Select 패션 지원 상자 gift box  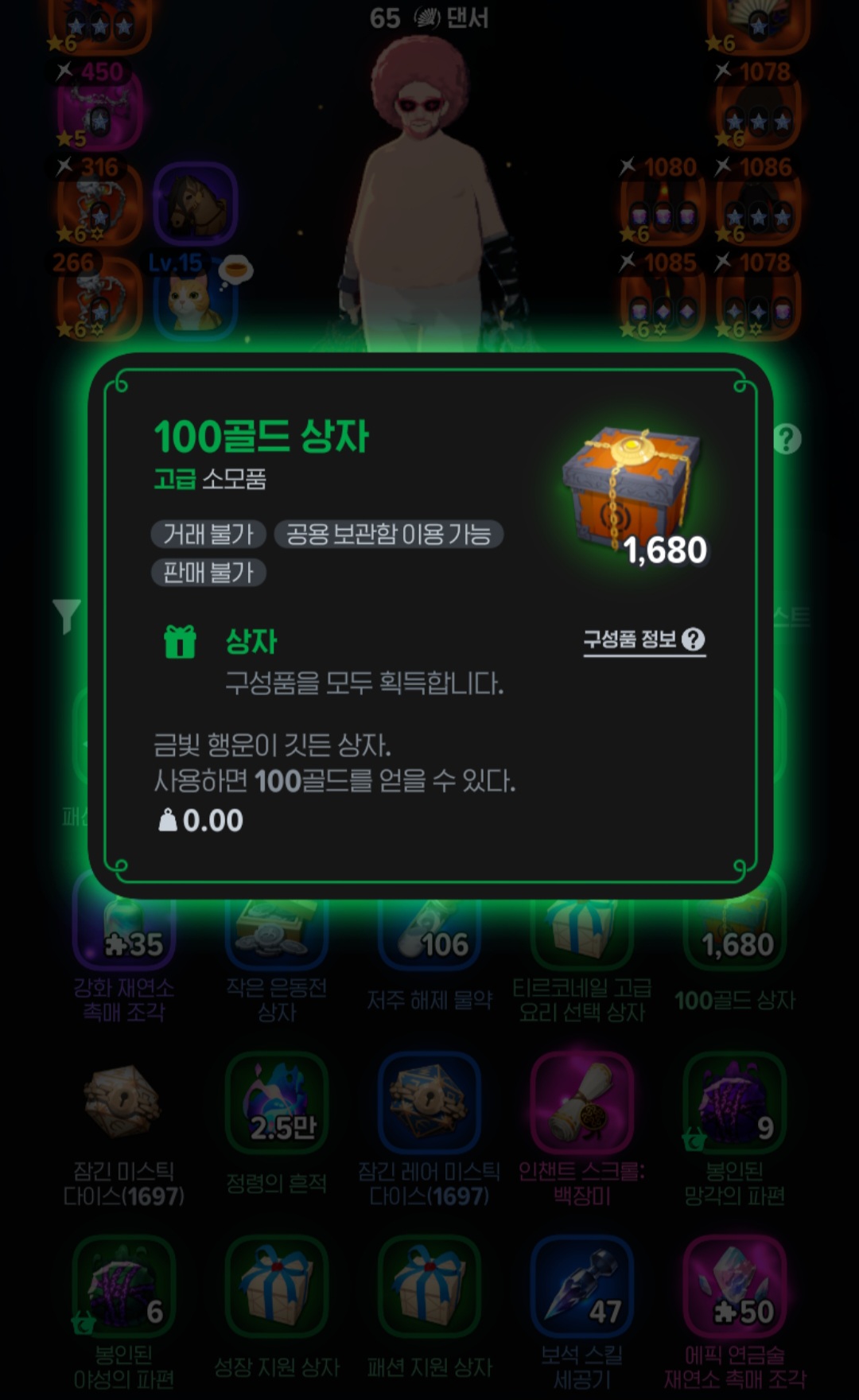click(x=429, y=1287)
